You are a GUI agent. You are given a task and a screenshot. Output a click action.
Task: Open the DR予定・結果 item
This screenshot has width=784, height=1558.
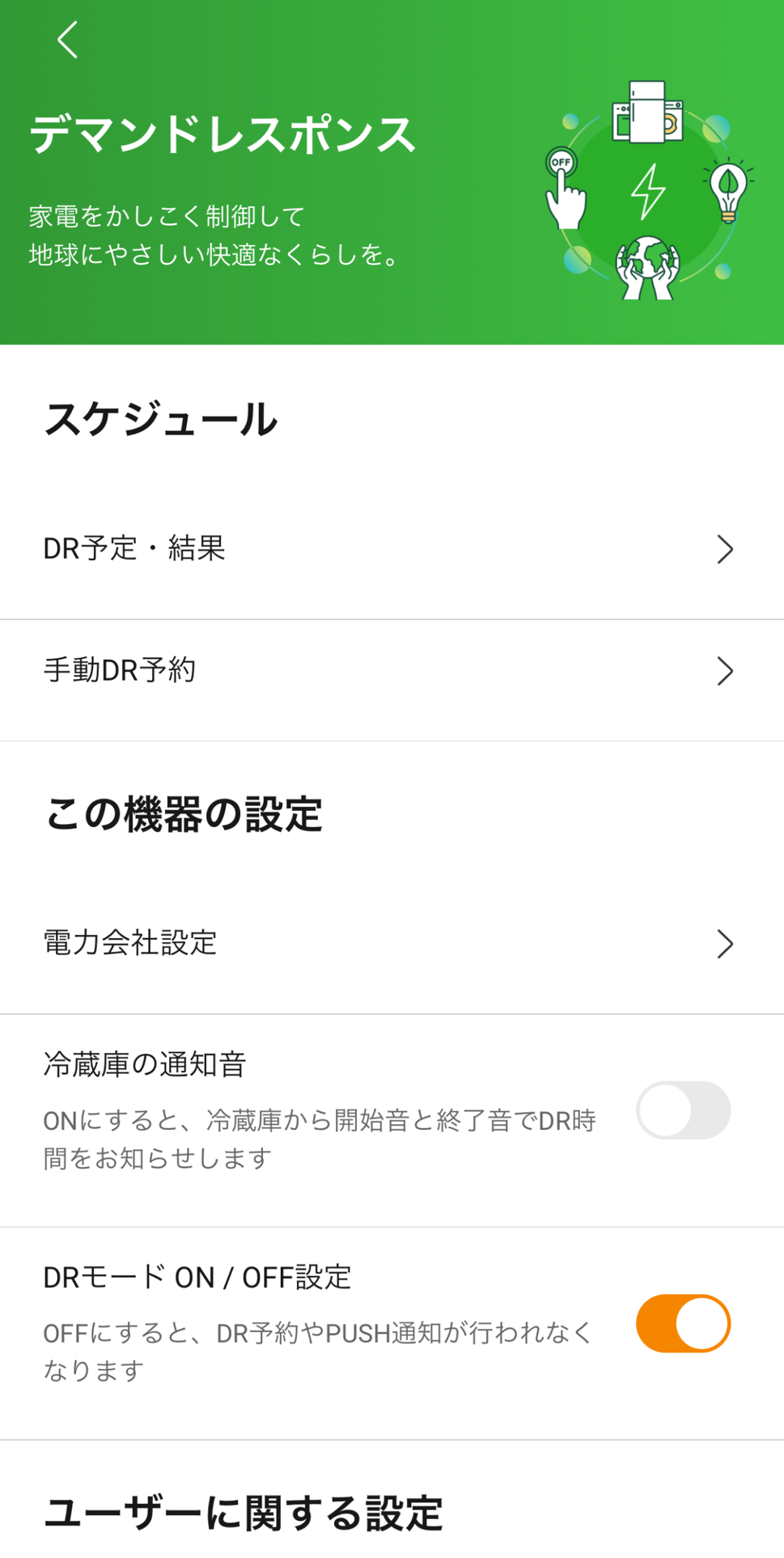click(134, 550)
